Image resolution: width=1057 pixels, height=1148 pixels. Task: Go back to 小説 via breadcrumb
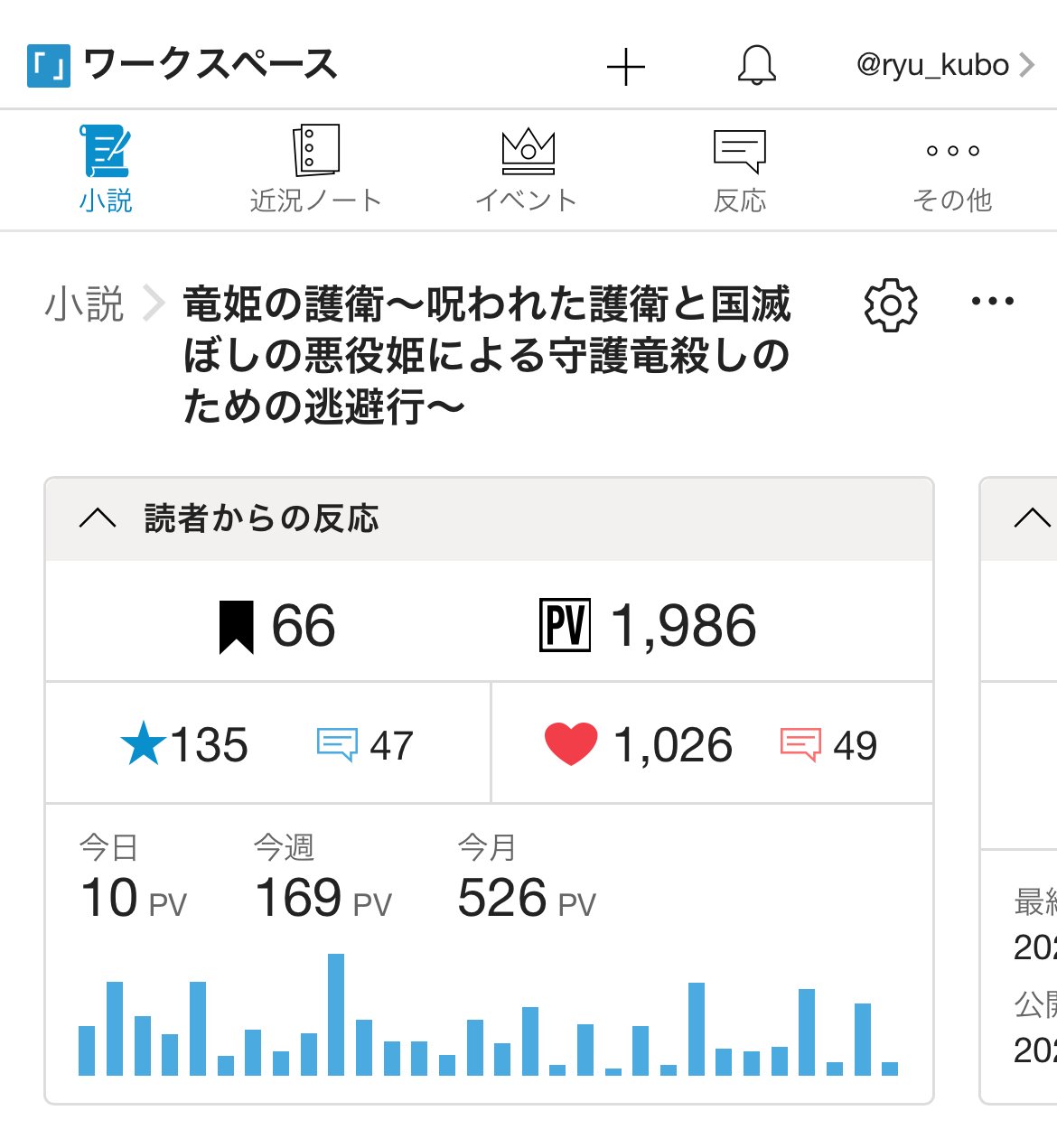(84, 303)
